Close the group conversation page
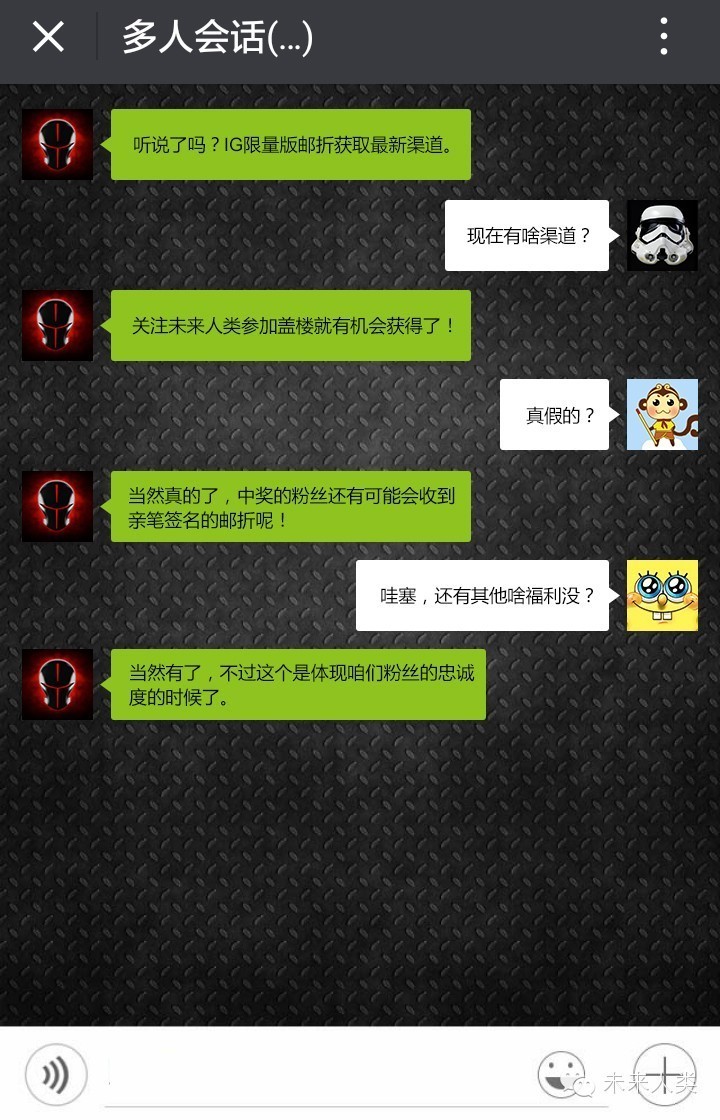This screenshot has width=720, height=1120. pos(48,37)
